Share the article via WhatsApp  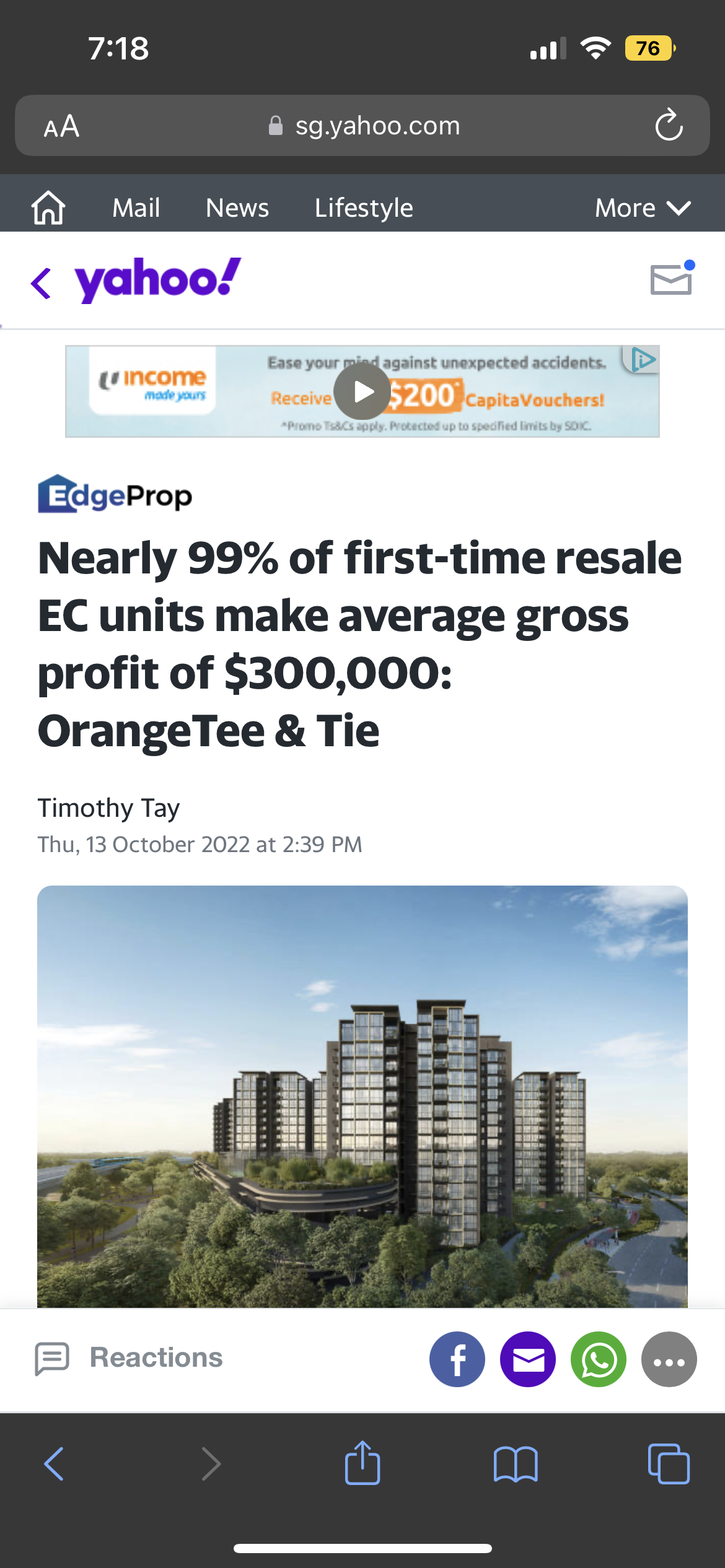click(x=599, y=1359)
